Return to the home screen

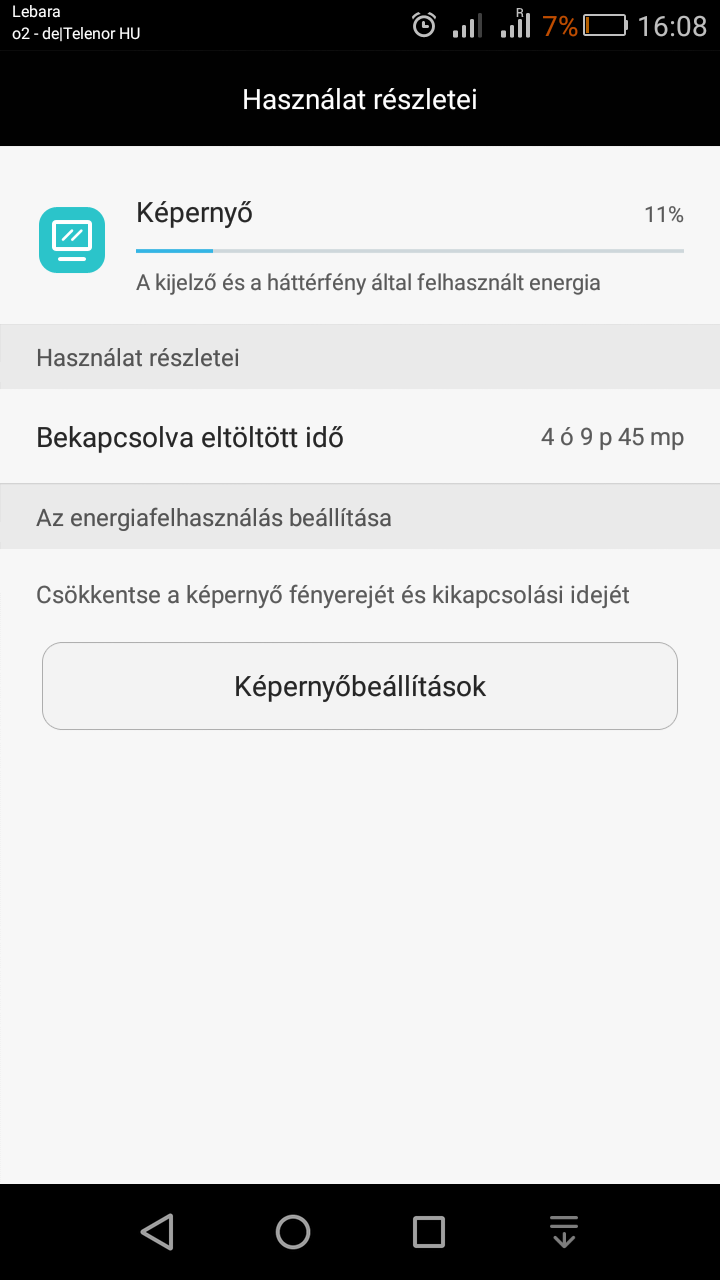pos(293,1232)
